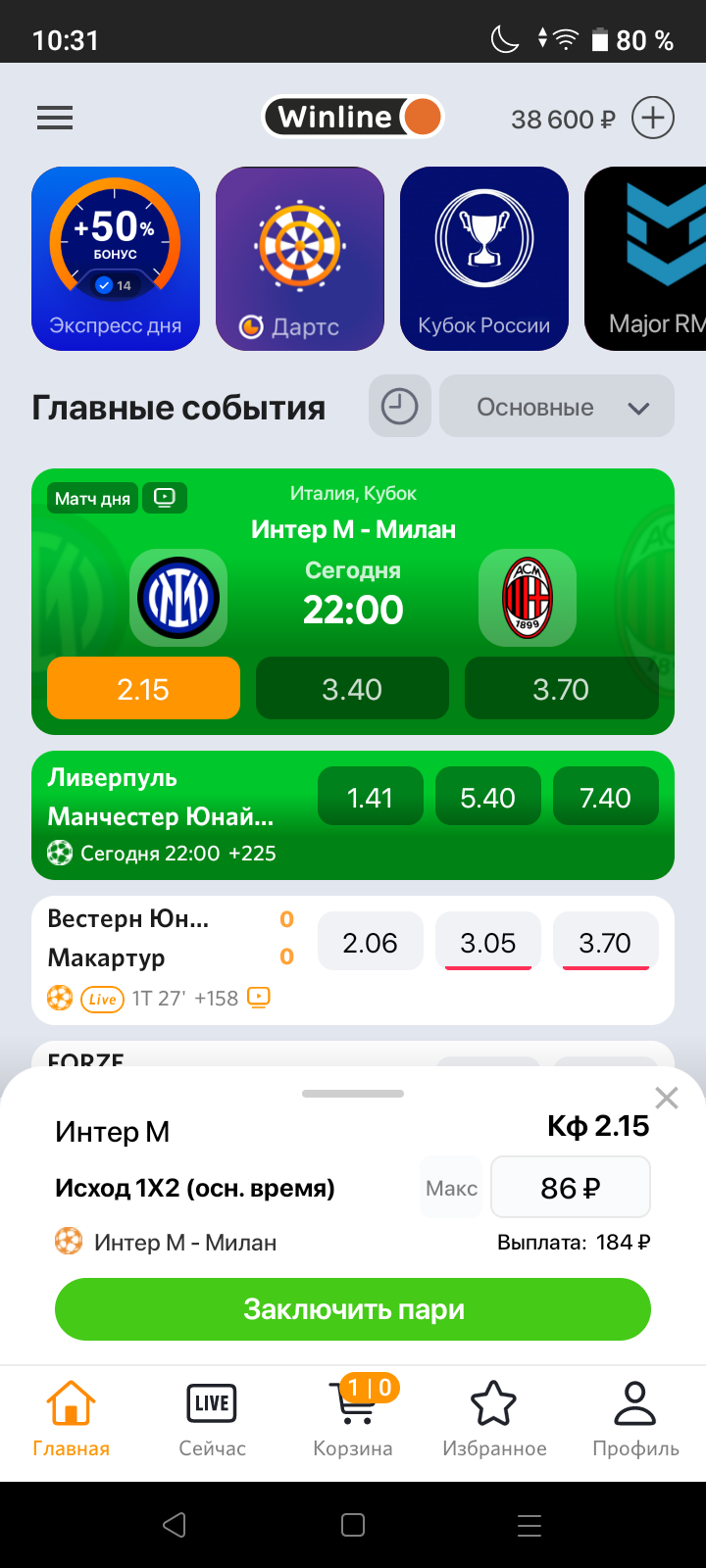Open the hamburger drawer menu
The width and height of the screenshot is (706, 1568).
(55, 119)
